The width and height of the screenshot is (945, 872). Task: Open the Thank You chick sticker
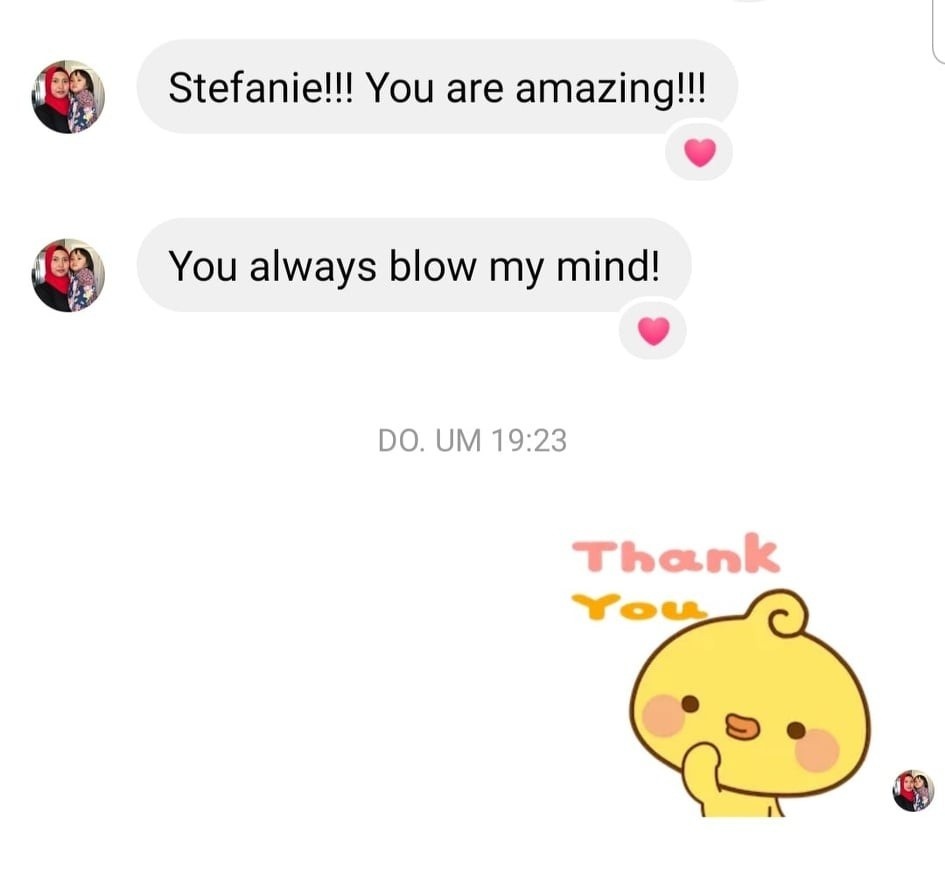coord(722,678)
